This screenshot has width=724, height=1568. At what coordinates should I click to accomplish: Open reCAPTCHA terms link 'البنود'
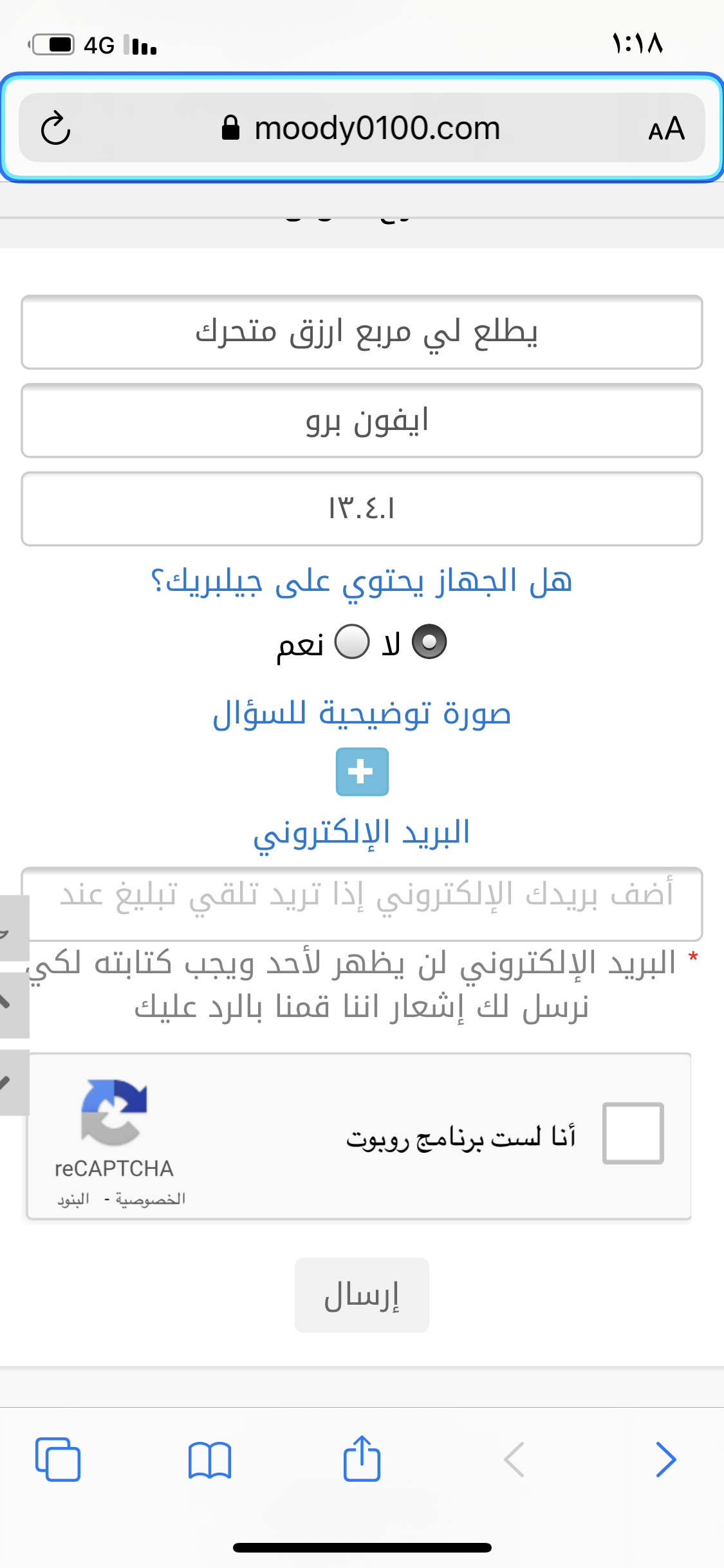coord(73,1199)
